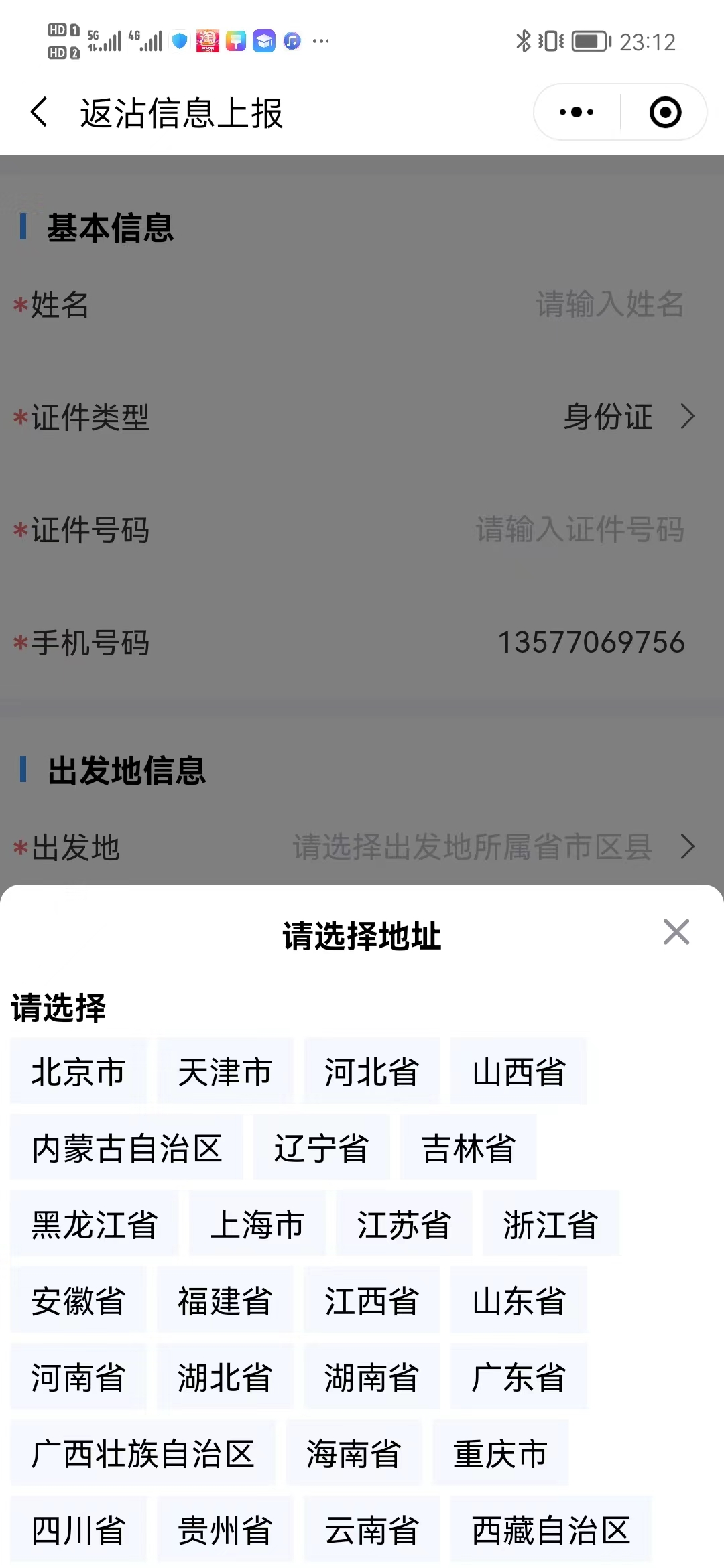This screenshot has width=724, height=1568.
Task: Select 河北省
Action: (x=372, y=1071)
